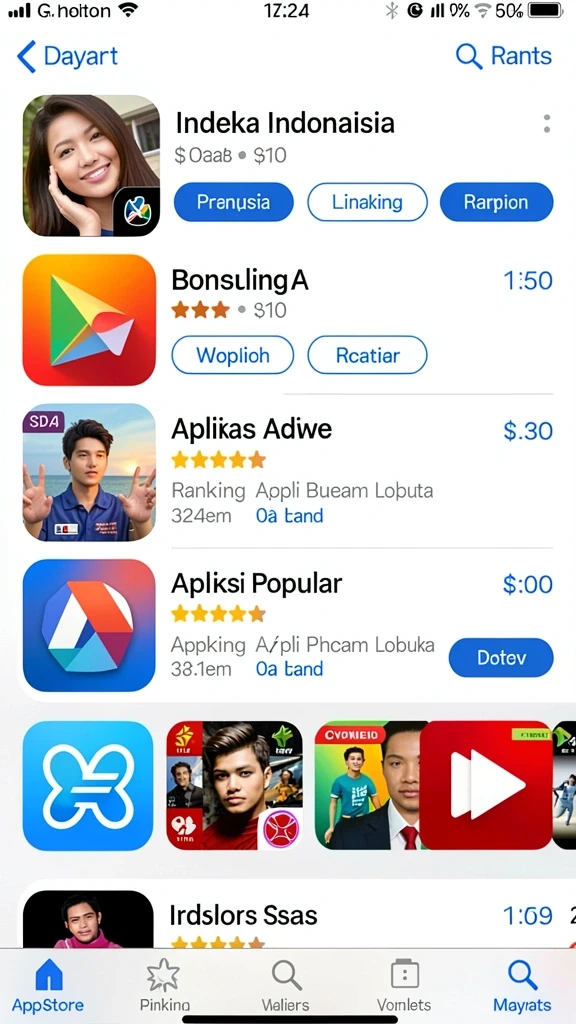
Task: Go back to Dayart
Action: 67,56
